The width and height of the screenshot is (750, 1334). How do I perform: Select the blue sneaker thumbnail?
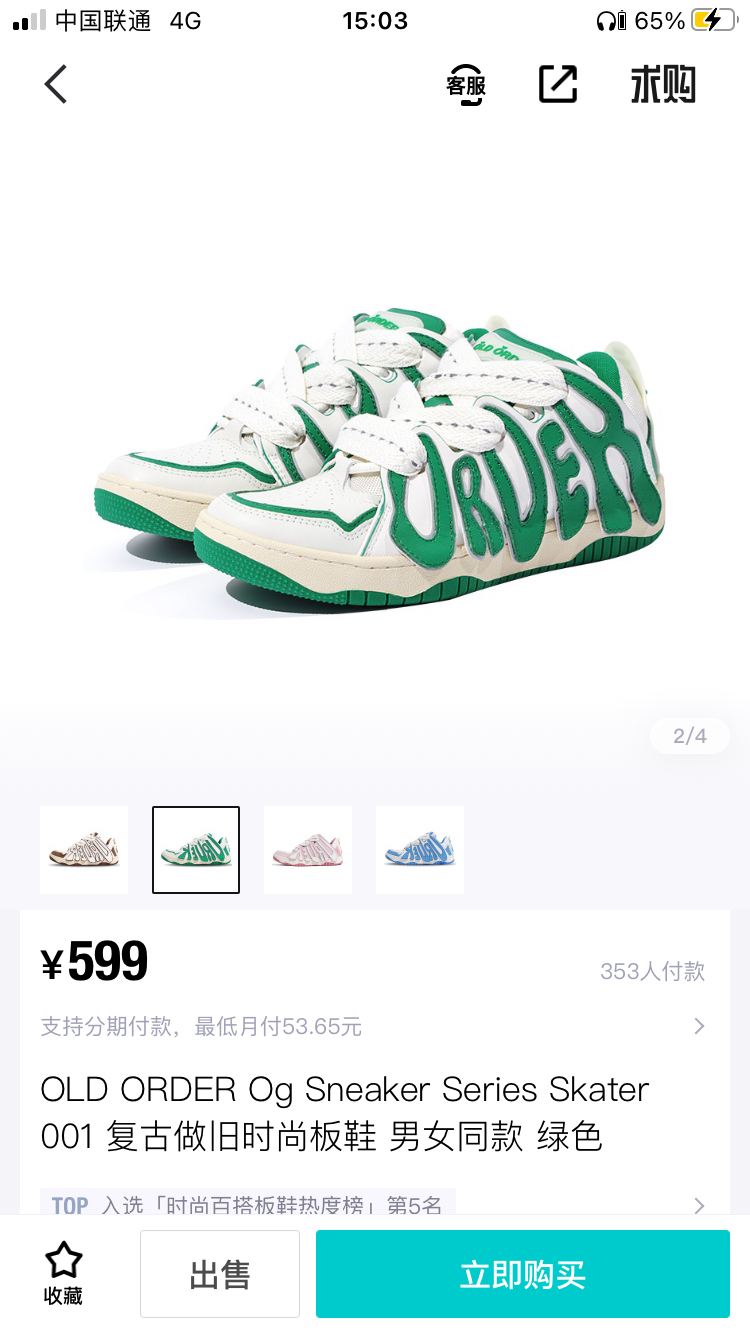coord(420,850)
